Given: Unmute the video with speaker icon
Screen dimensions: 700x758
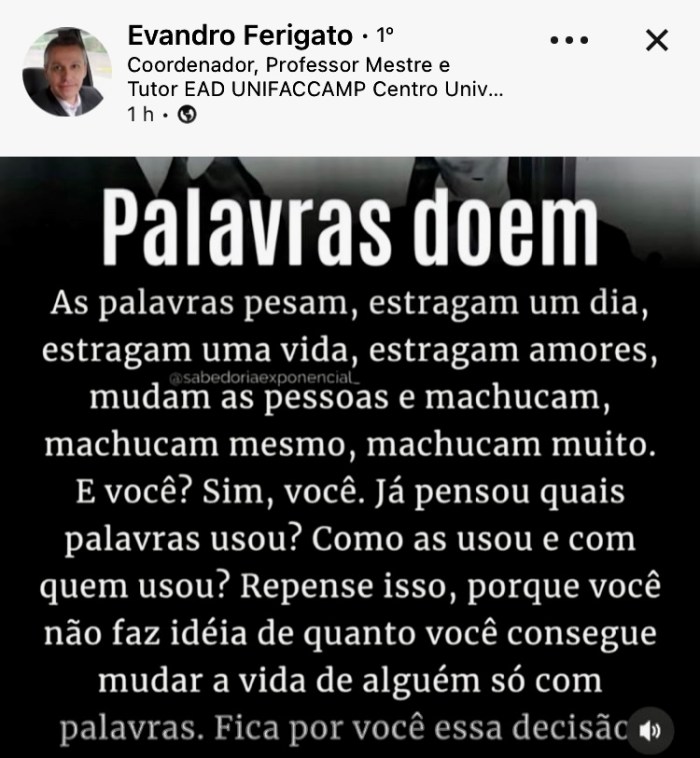Looking at the screenshot, I should point(650,731).
